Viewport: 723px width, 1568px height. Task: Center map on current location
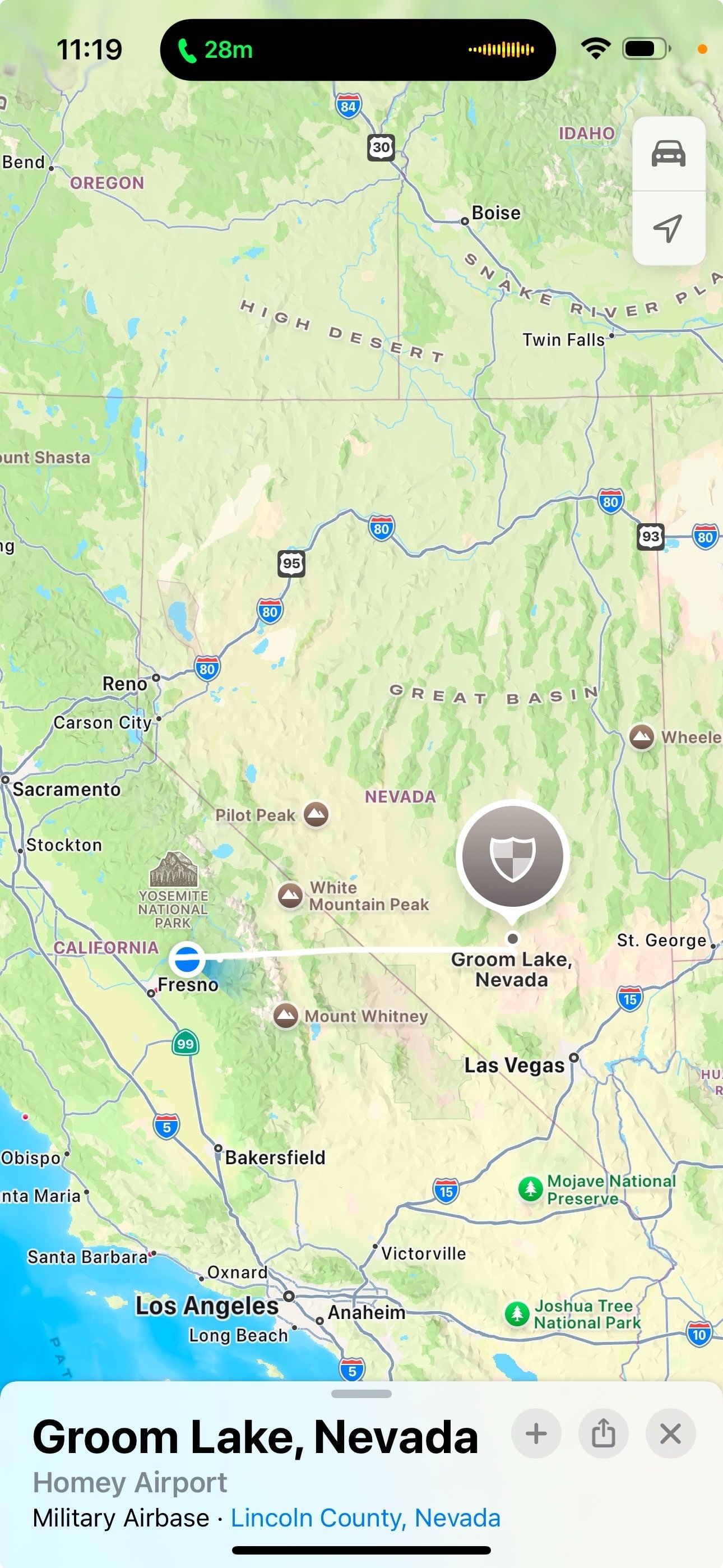point(668,228)
